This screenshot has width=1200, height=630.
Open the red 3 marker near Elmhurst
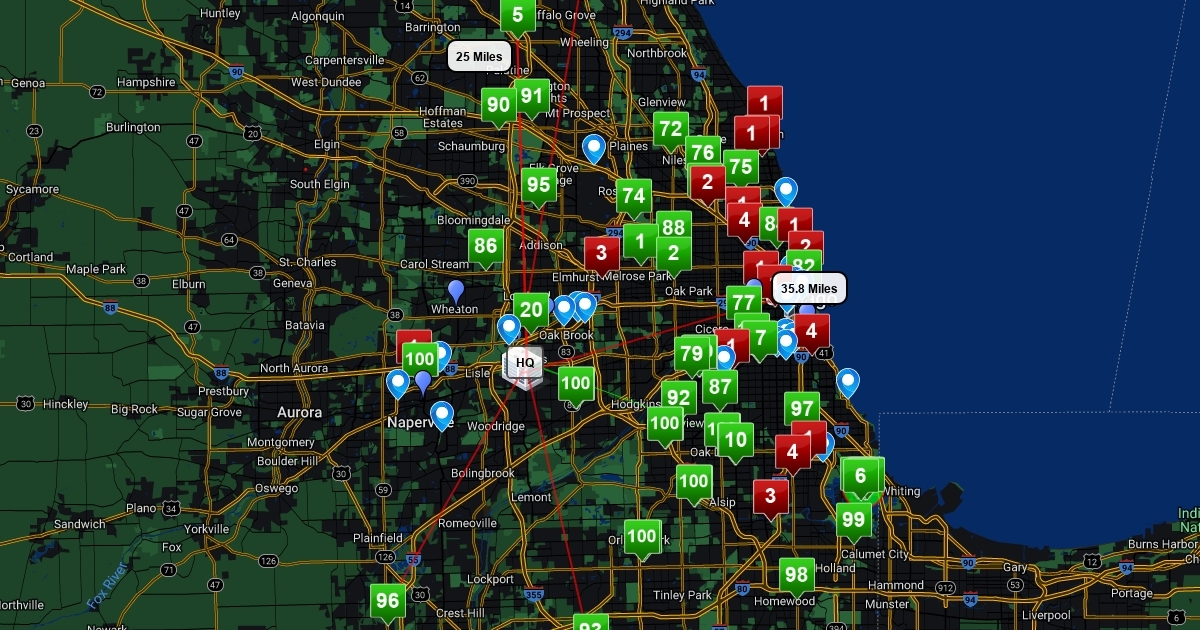tap(601, 253)
